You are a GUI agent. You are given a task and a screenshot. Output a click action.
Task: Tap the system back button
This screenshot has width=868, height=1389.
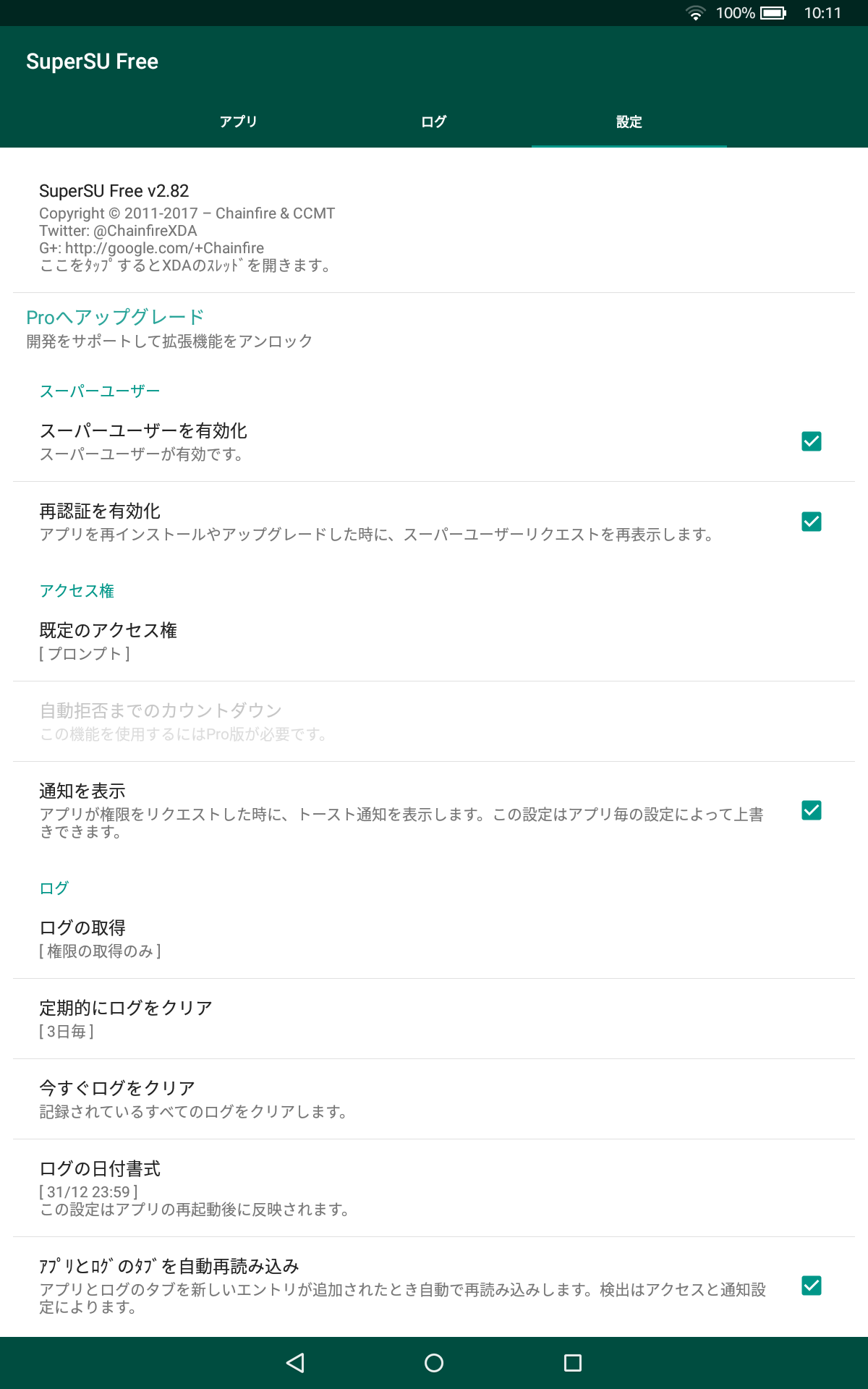[x=295, y=1363]
